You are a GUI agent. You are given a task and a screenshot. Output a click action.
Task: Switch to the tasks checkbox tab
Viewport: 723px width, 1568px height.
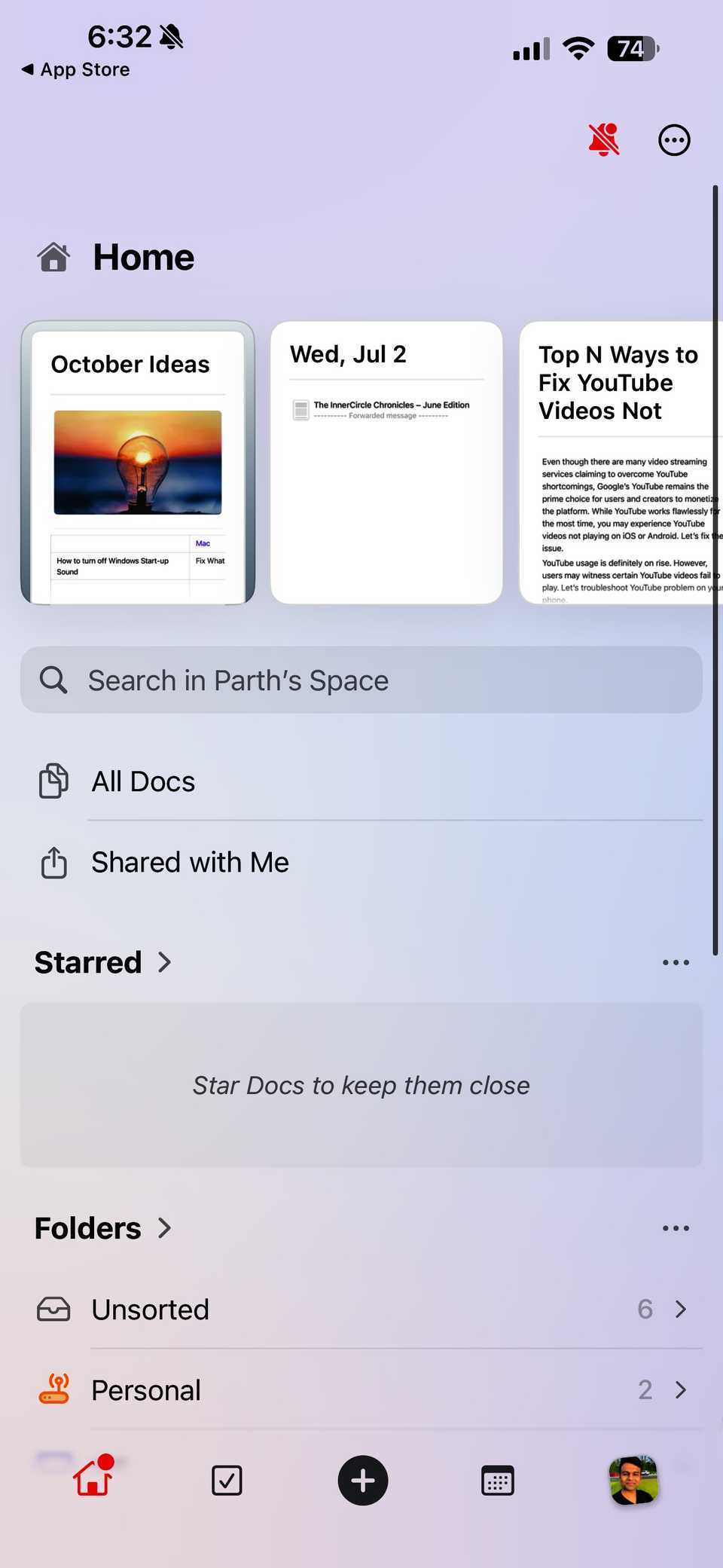(227, 1481)
